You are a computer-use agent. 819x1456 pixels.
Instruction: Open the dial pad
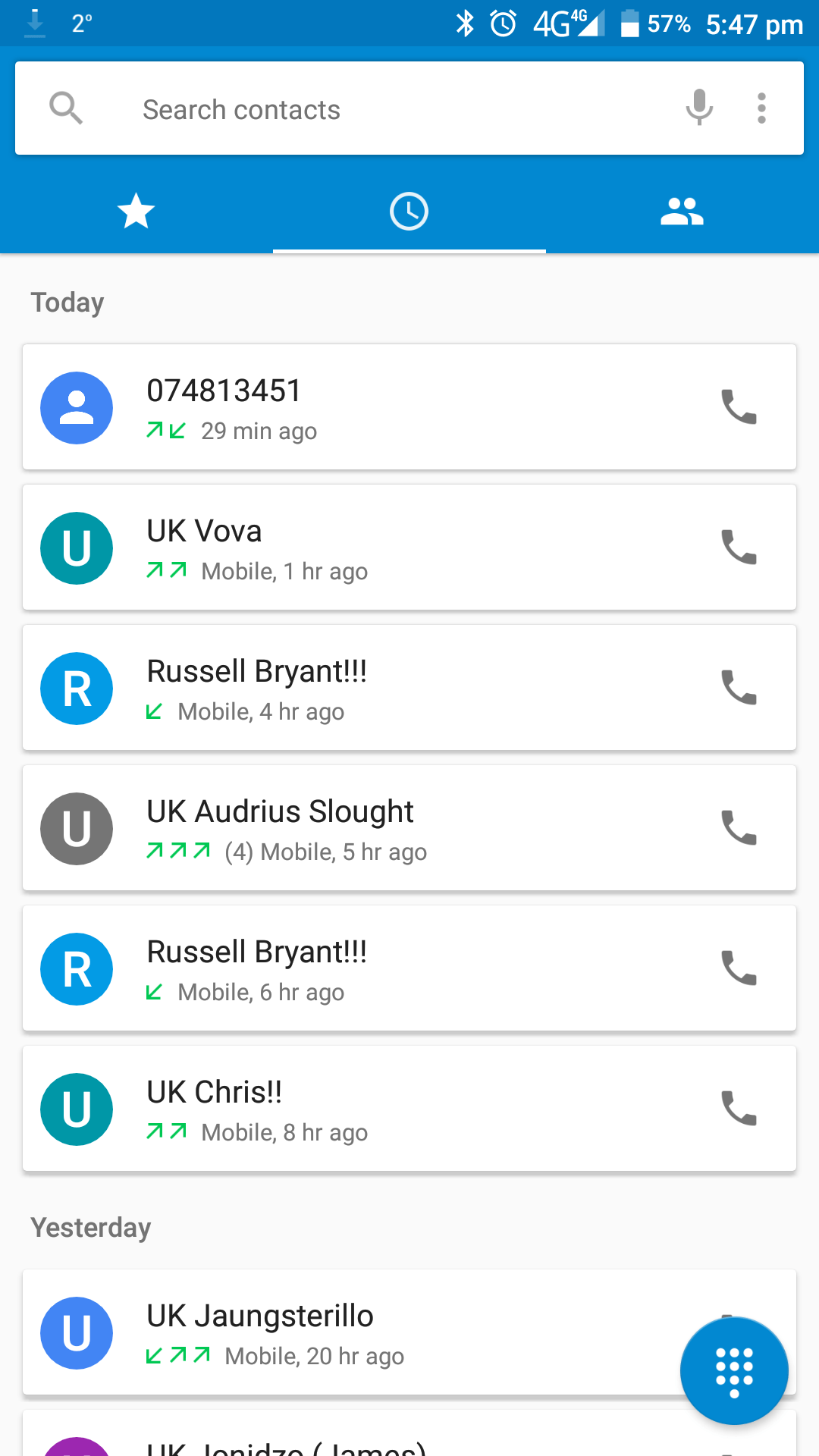point(733,1371)
